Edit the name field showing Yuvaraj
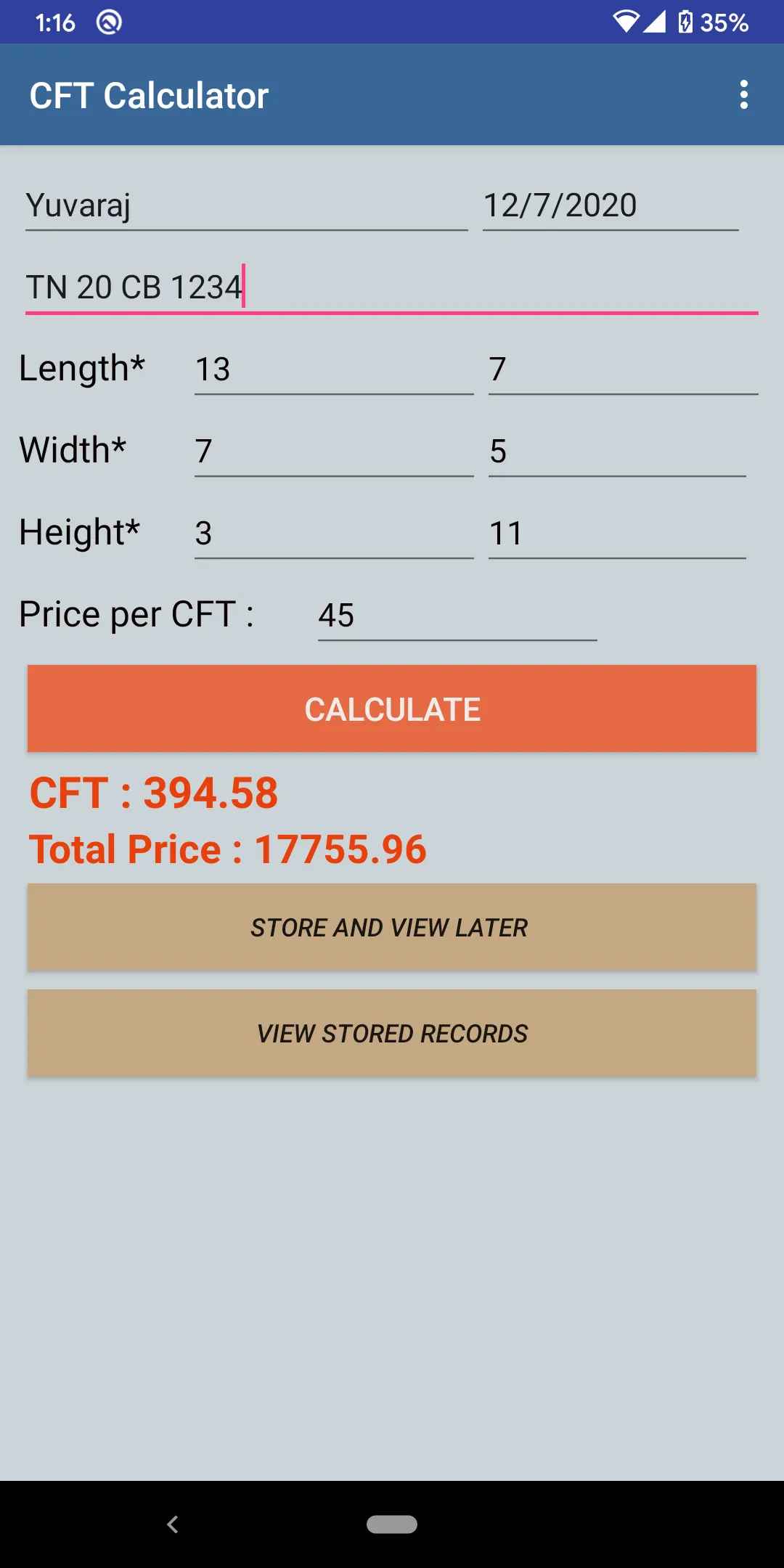Image resolution: width=784 pixels, height=1568 pixels. pyautogui.click(x=246, y=206)
